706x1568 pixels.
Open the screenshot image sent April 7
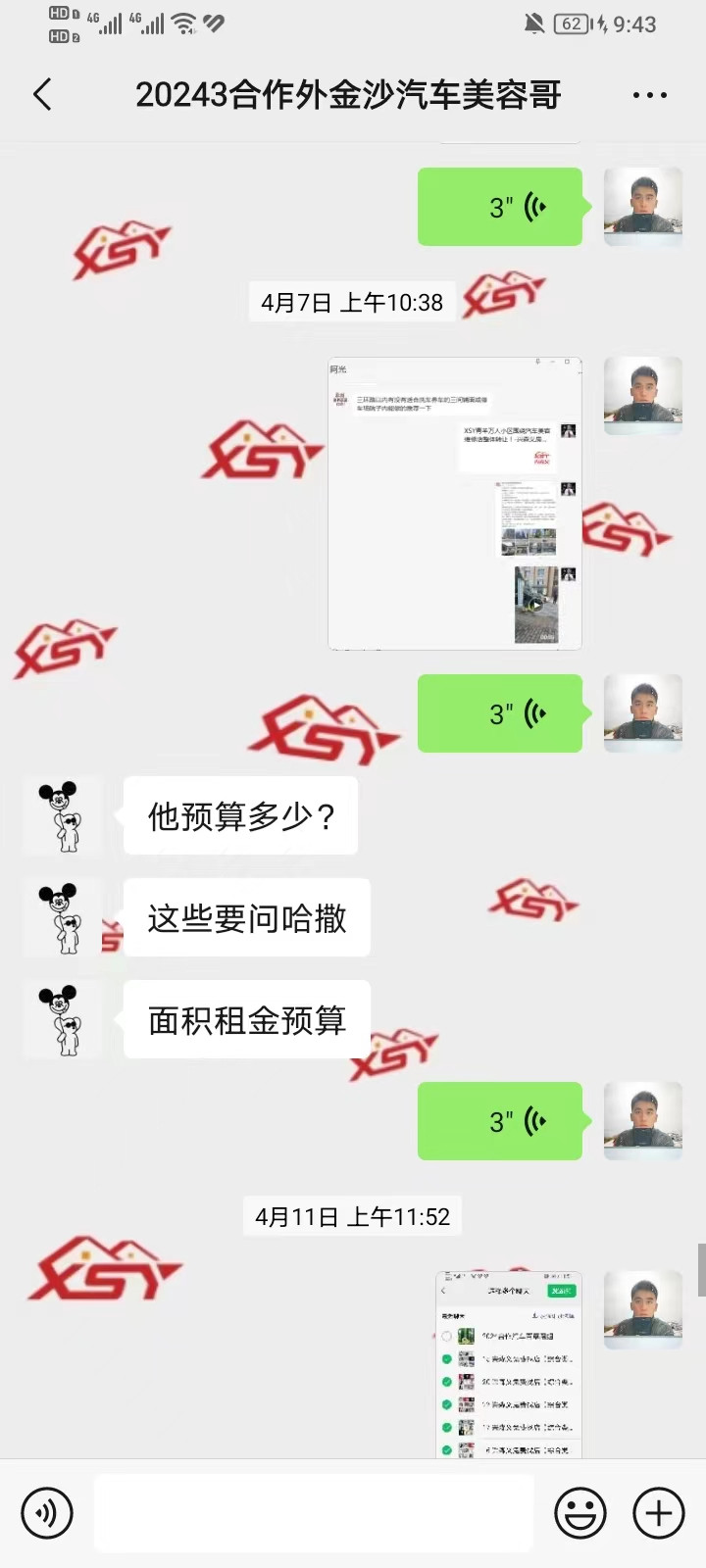pyautogui.click(x=454, y=503)
